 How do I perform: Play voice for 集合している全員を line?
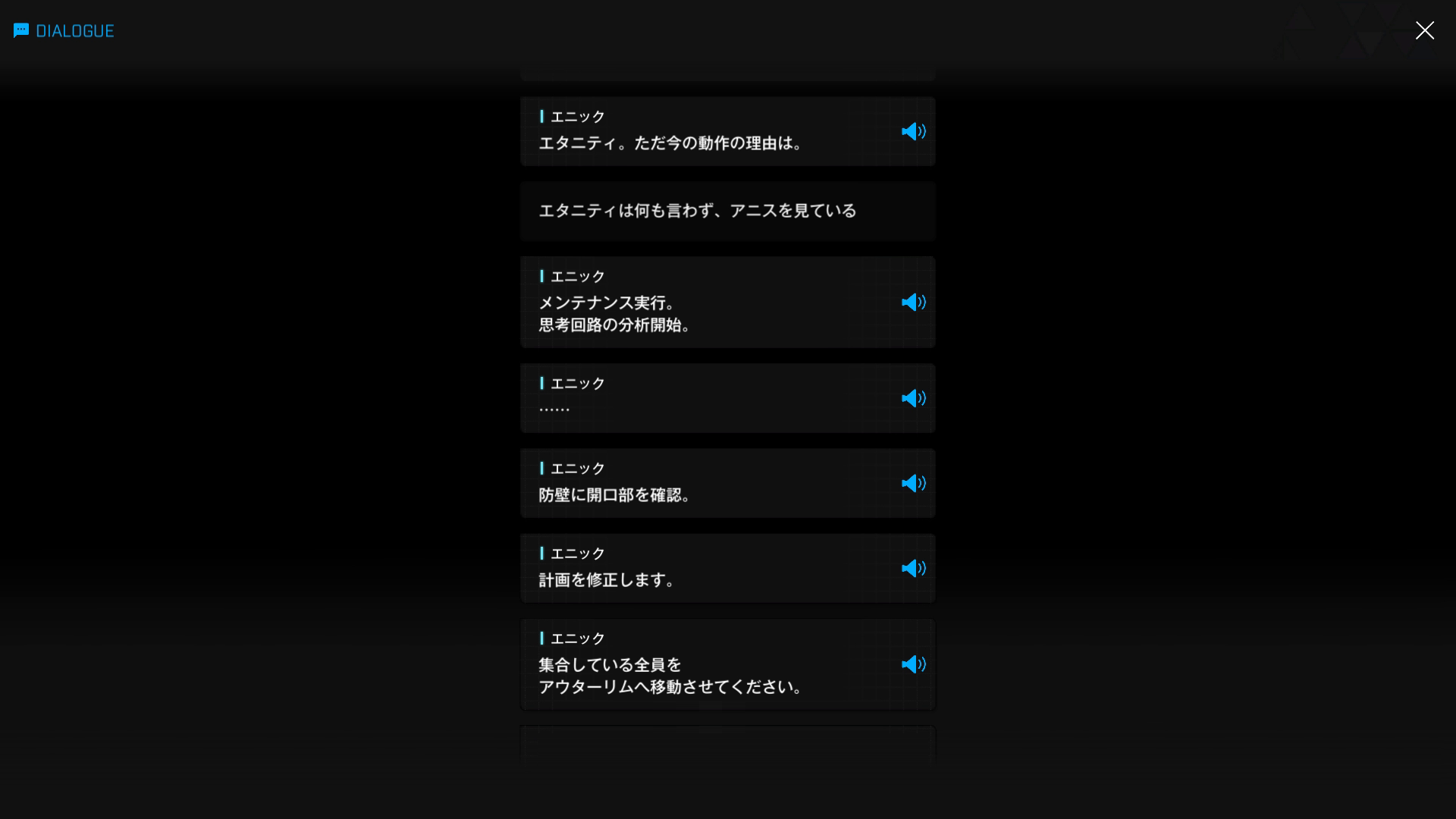point(913,664)
